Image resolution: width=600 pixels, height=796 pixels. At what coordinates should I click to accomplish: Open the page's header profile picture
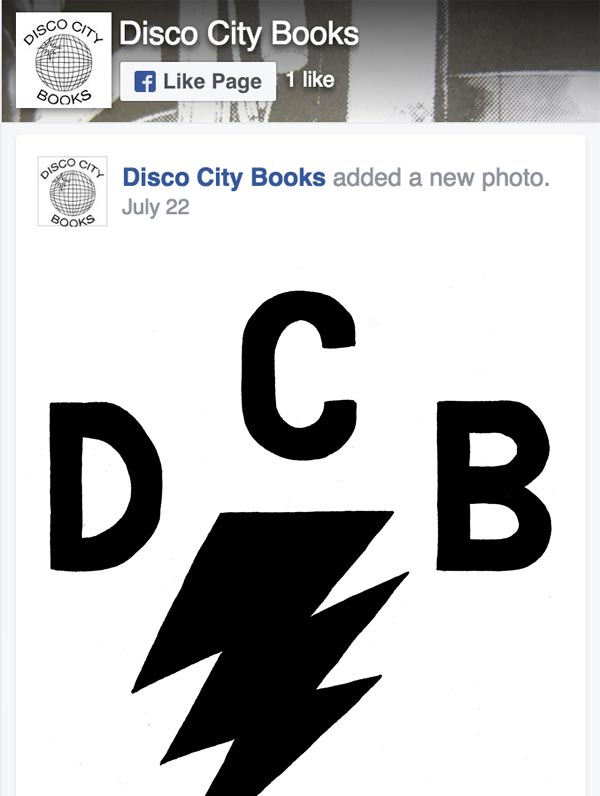pyautogui.click(x=64, y=60)
